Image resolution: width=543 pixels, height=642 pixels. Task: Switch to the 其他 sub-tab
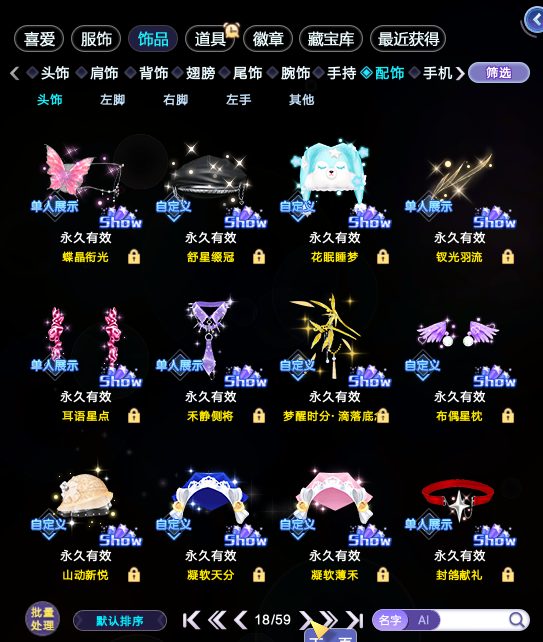301,99
